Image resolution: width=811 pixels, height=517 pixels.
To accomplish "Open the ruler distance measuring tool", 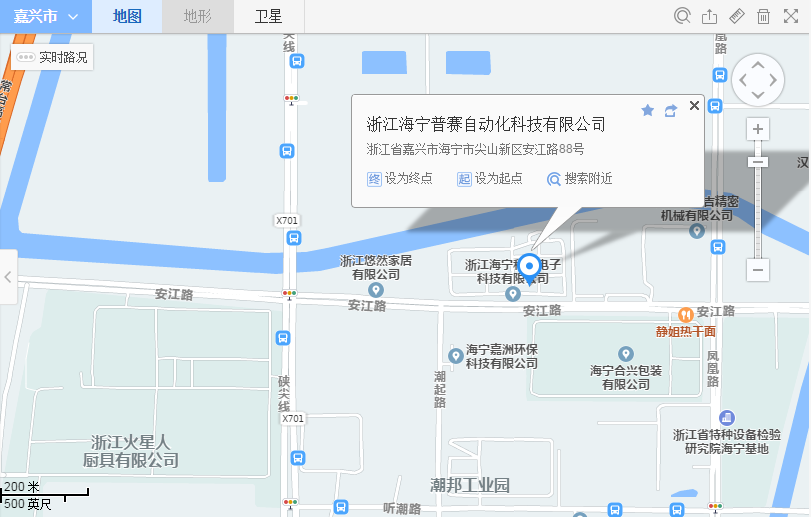I will pos(736,16).
